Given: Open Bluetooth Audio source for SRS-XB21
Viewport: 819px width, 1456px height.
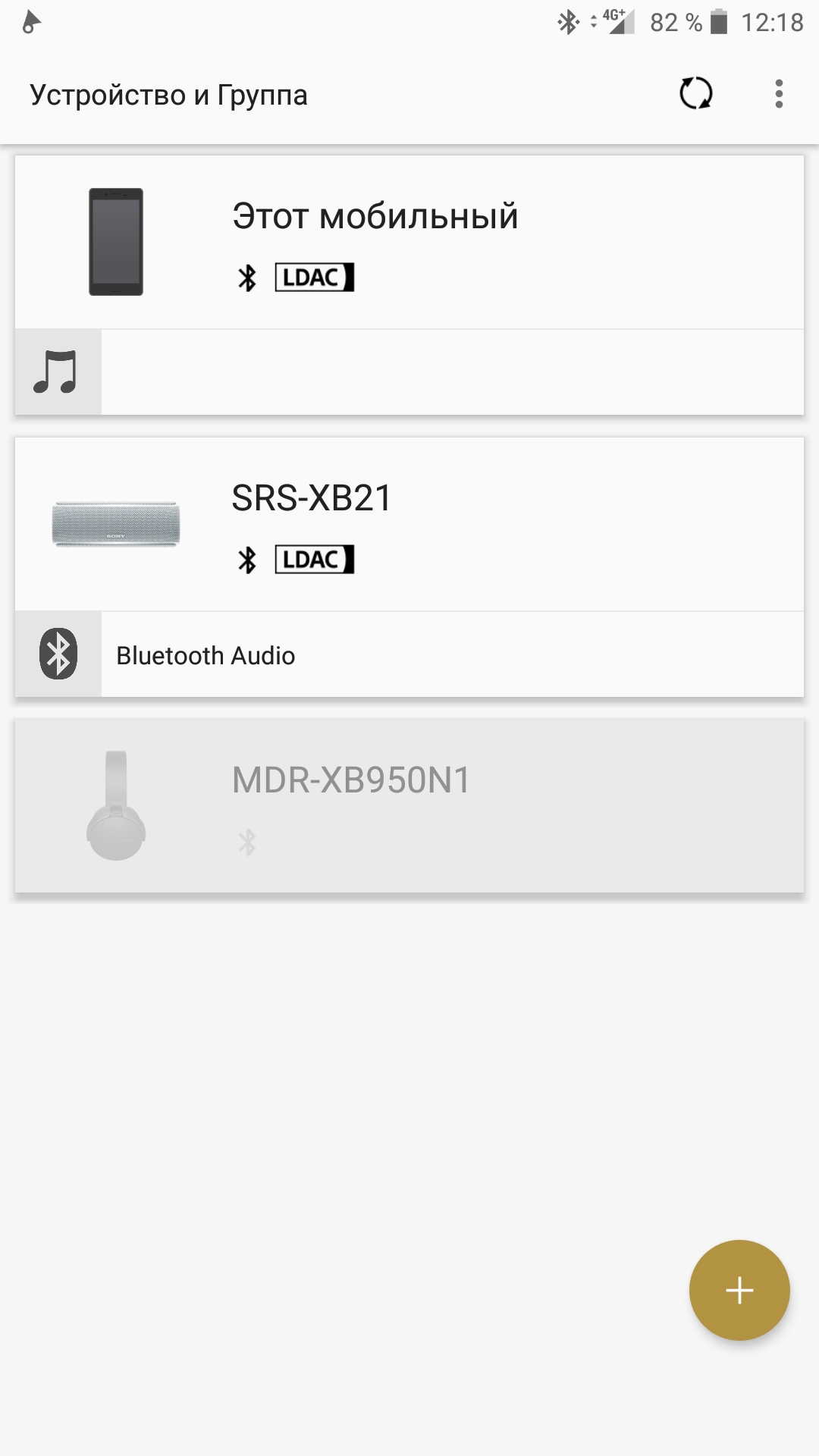Looking at the screenshot, I should coord(409,654).
